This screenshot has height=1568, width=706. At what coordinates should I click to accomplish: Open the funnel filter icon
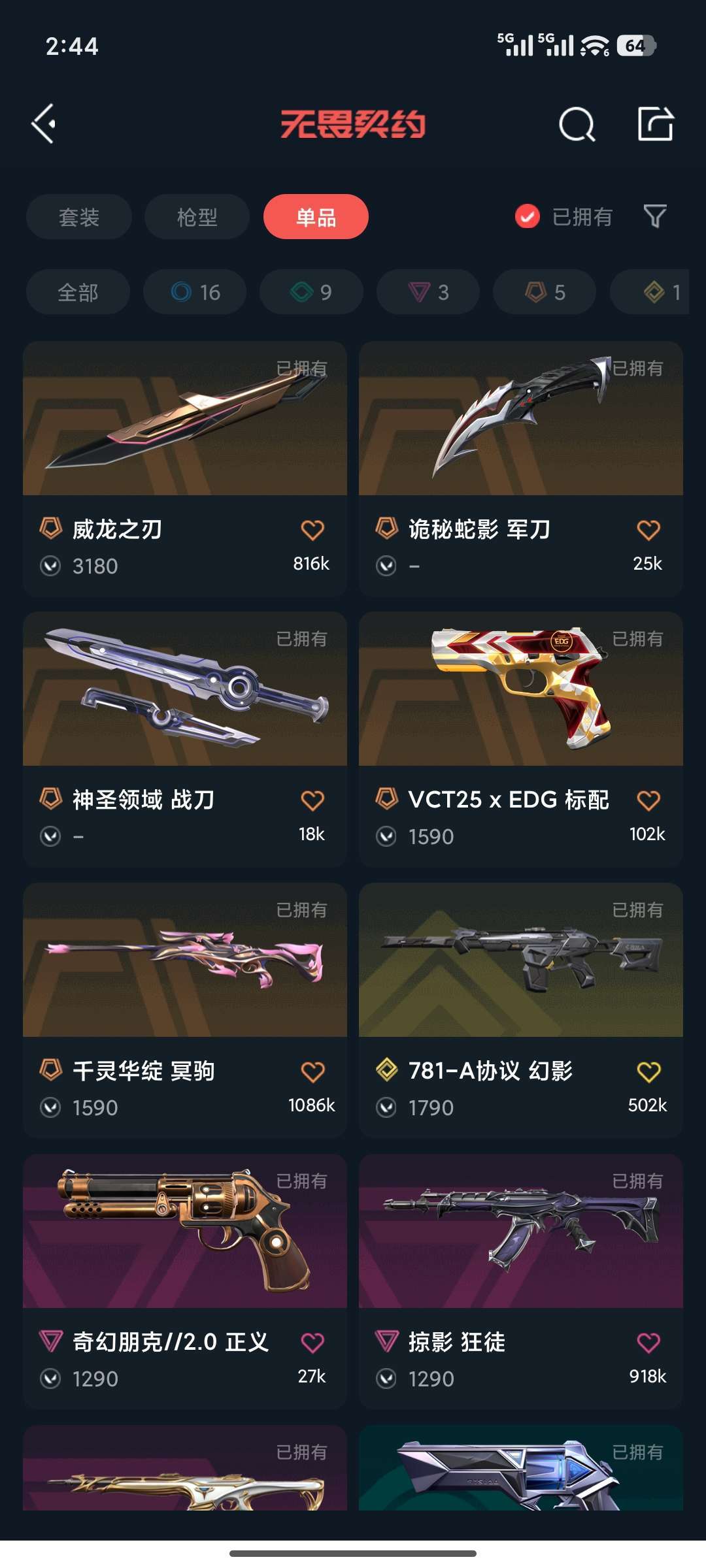click(654, 216)
